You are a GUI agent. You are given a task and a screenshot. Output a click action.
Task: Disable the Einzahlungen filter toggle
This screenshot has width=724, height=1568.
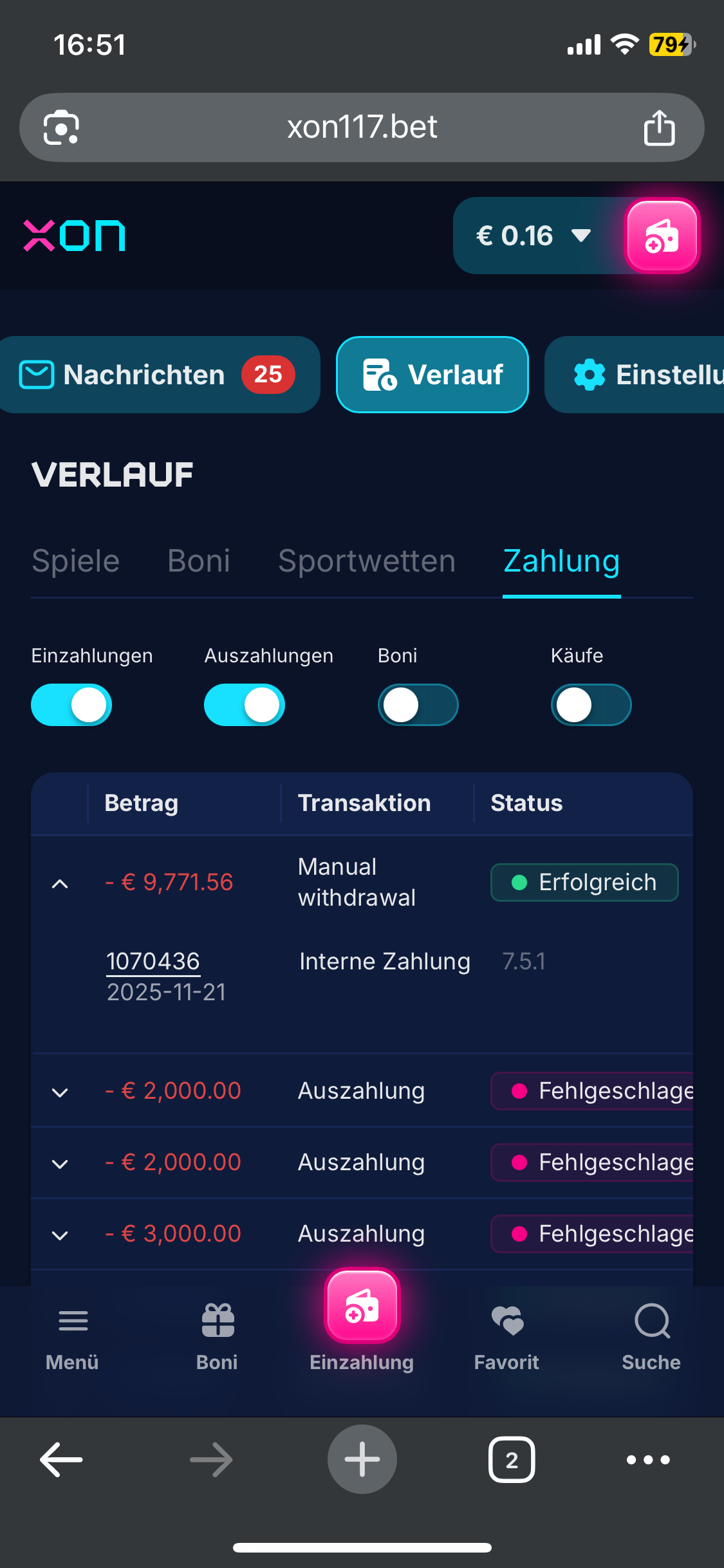pyautogui.click(x=71, y=705)
